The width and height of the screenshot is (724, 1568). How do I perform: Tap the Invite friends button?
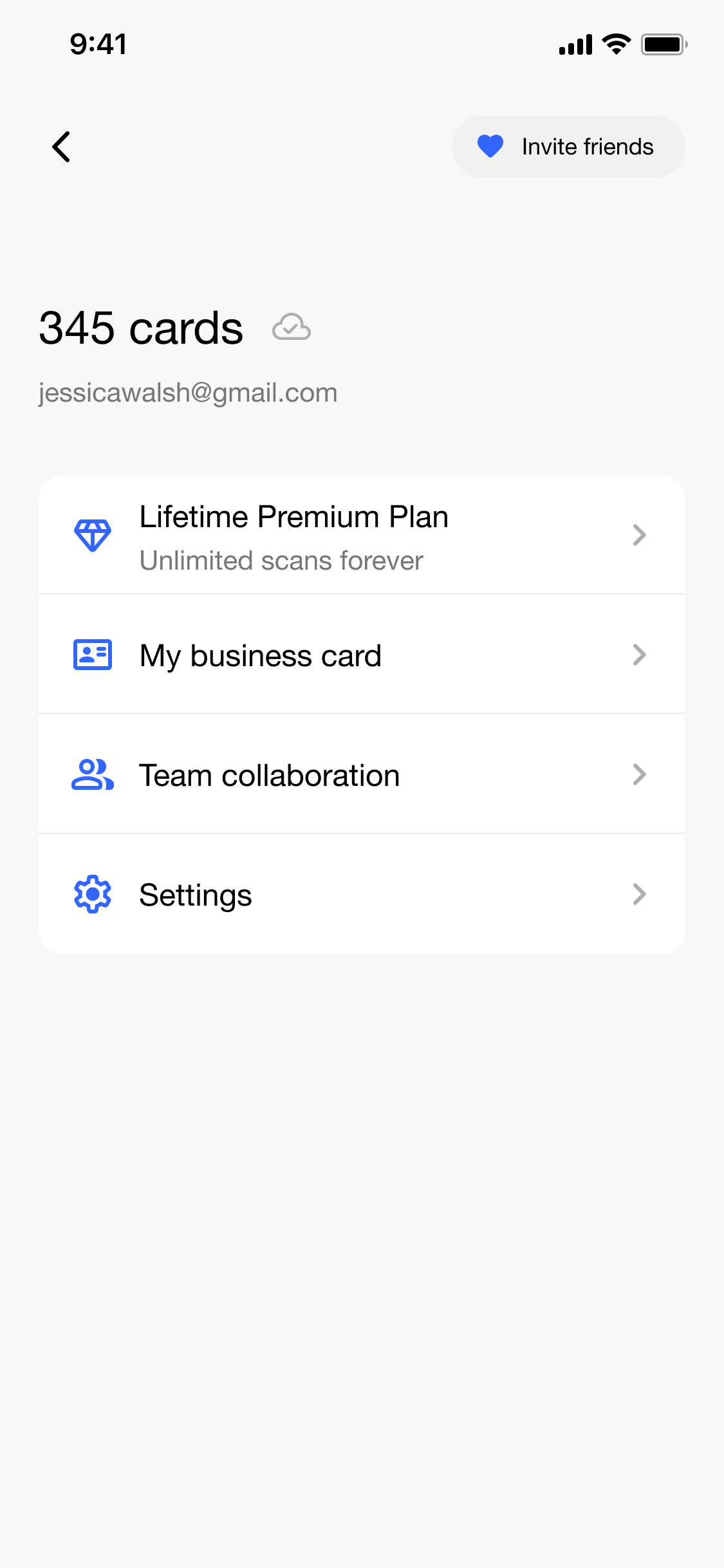coord(568,147)
